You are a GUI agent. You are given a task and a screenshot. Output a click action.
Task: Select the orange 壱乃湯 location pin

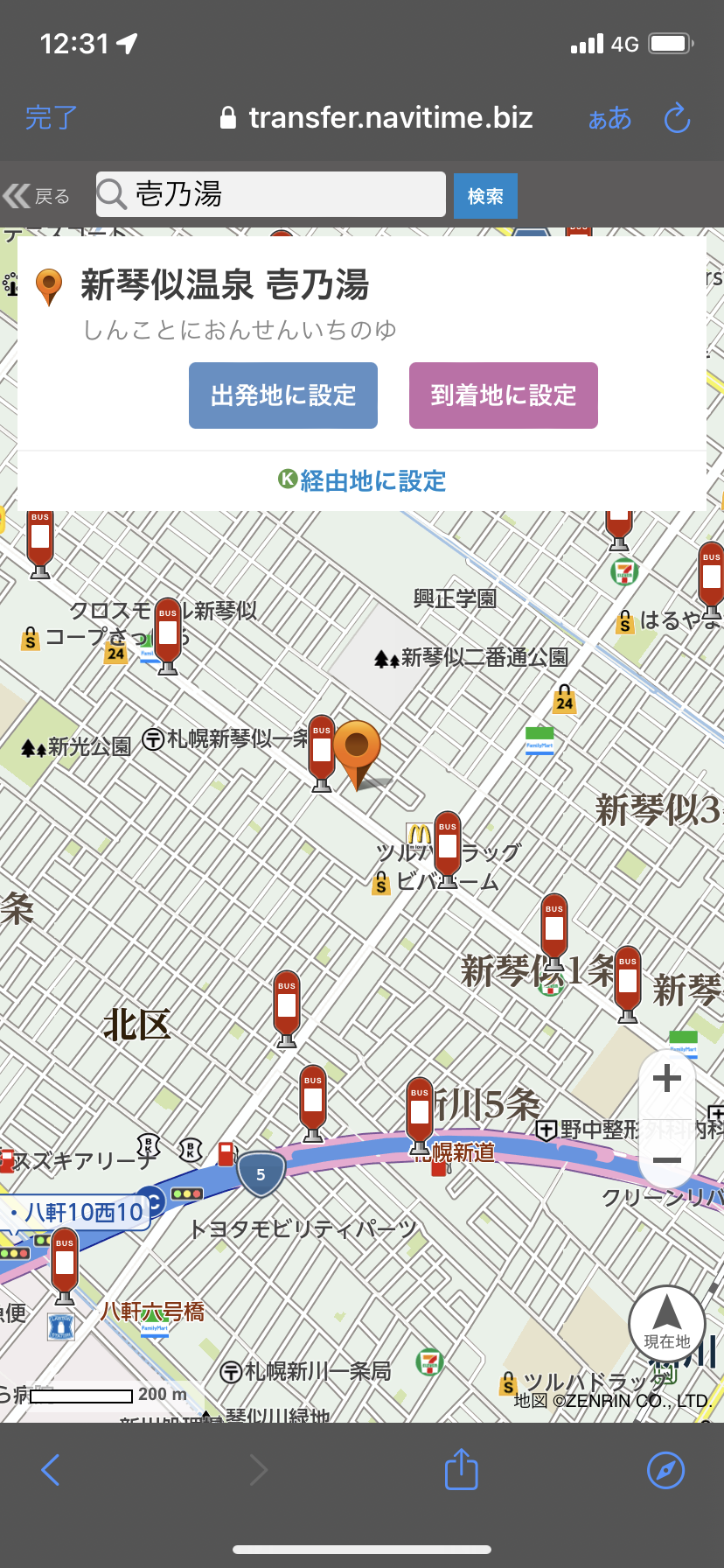click(357, 747)
